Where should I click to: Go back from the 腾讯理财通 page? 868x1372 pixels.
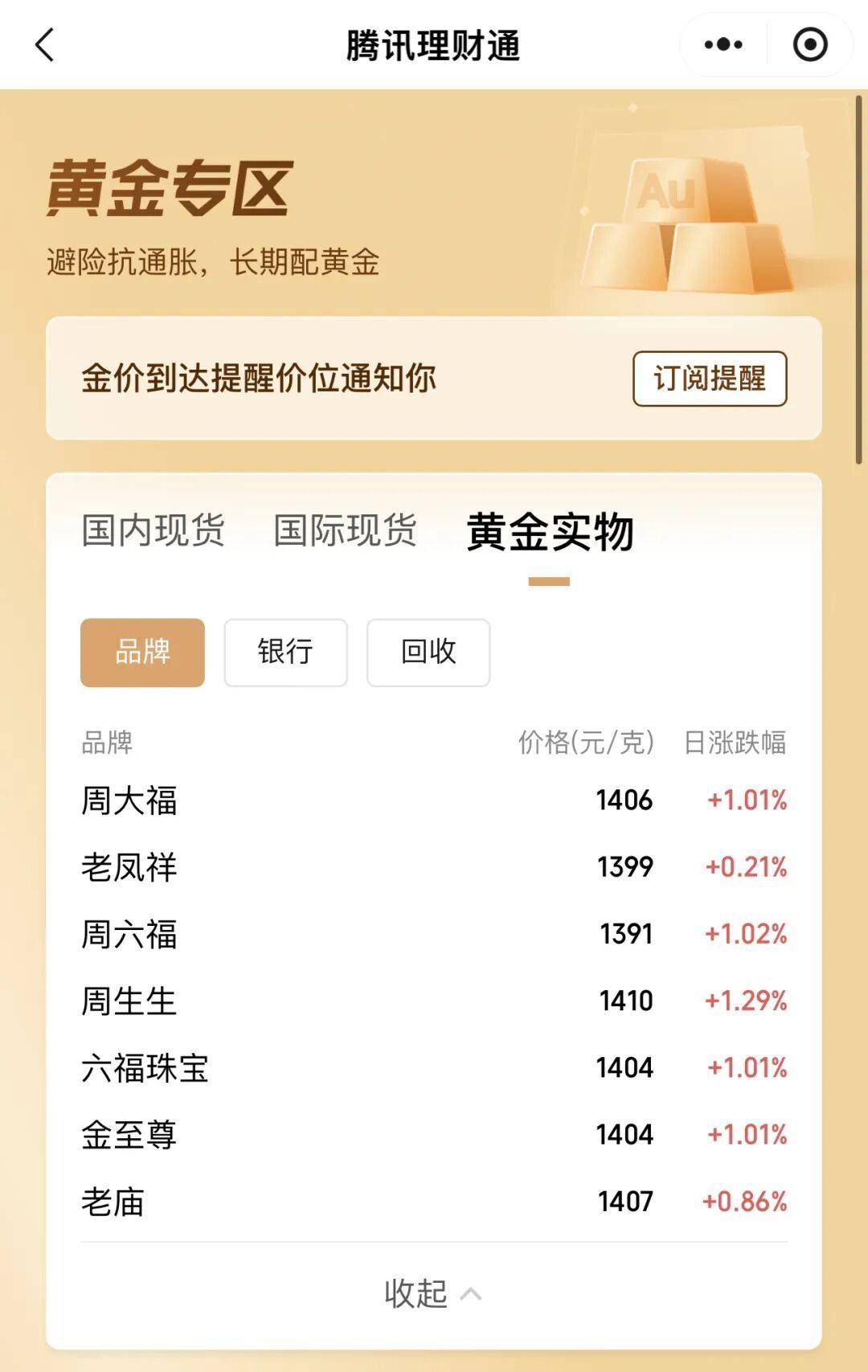45,45
